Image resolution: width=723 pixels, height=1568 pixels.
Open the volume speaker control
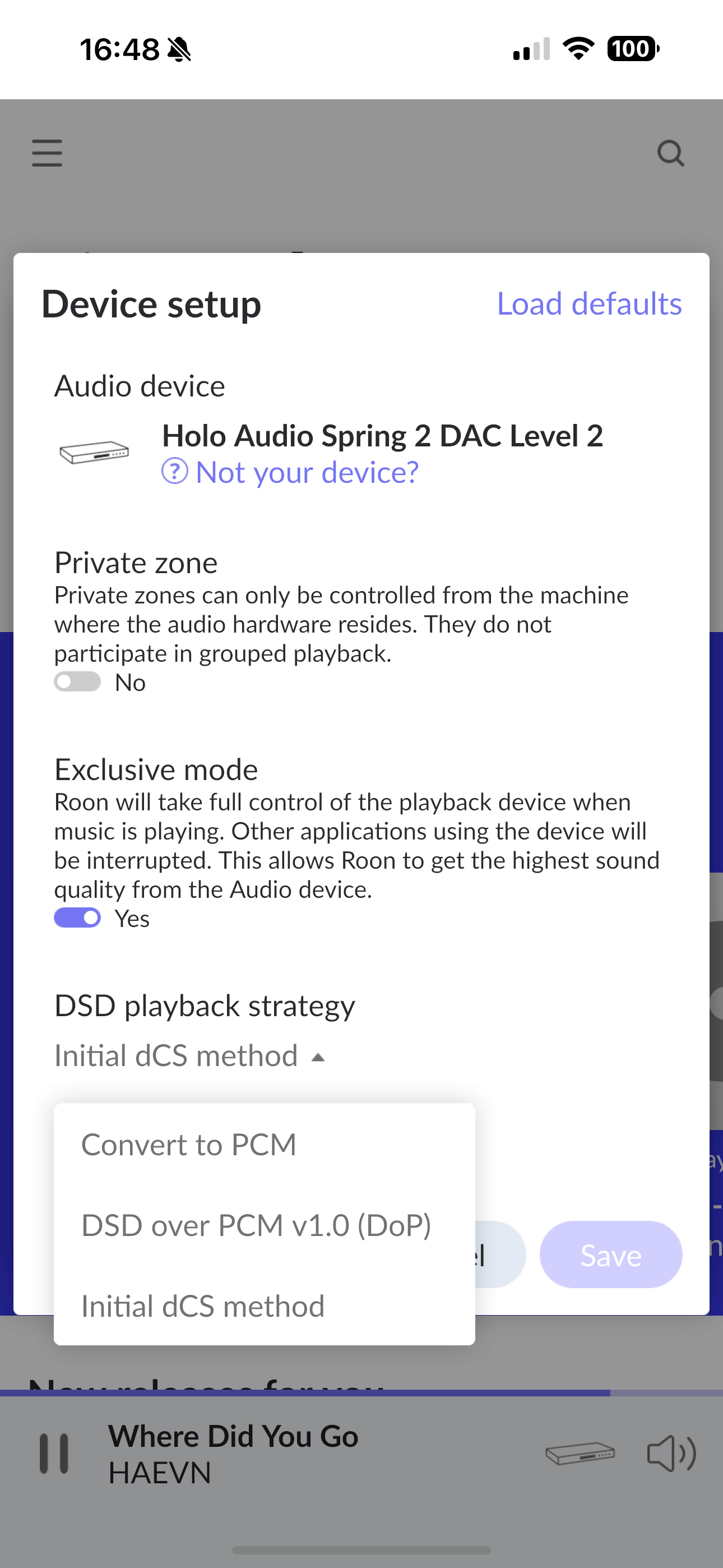671,1454
